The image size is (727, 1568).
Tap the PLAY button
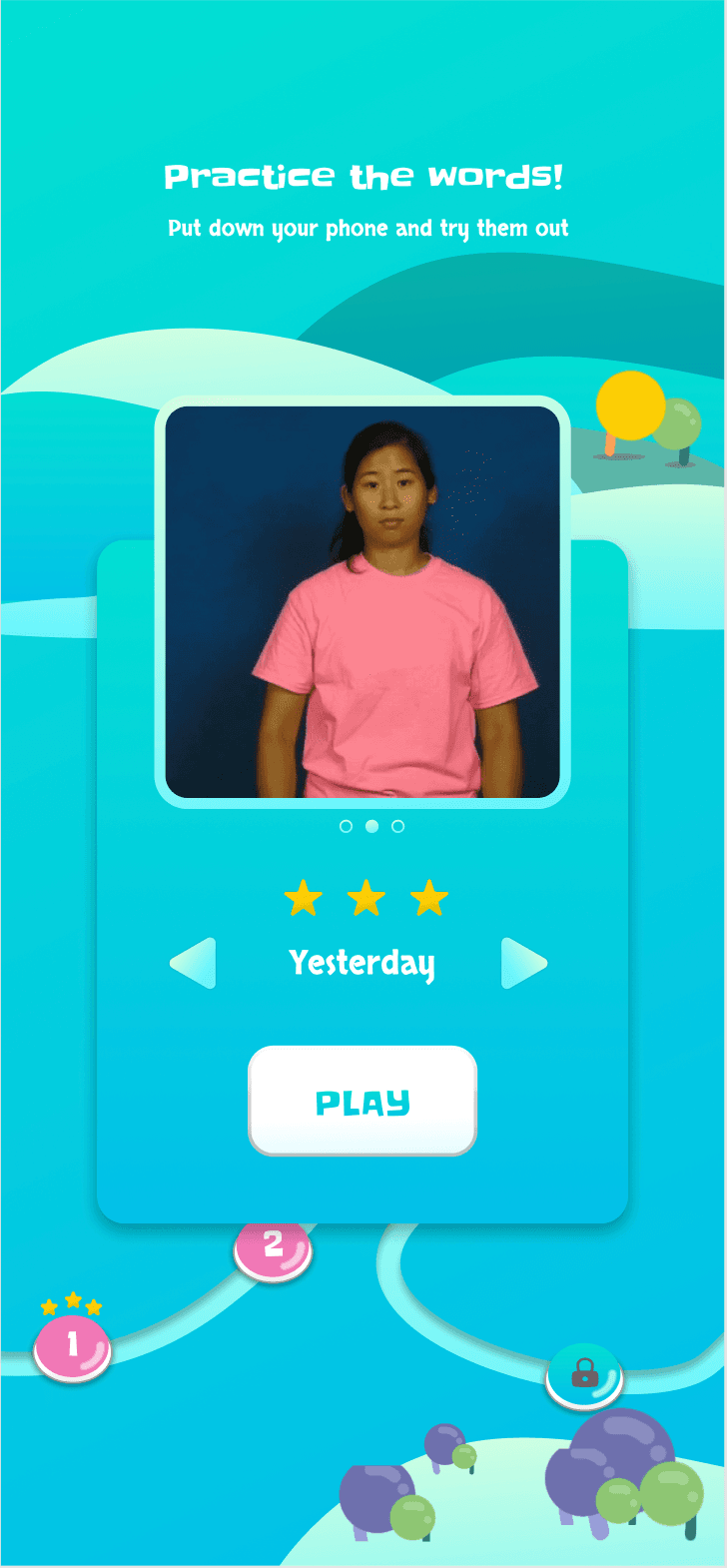(363, 1101)
